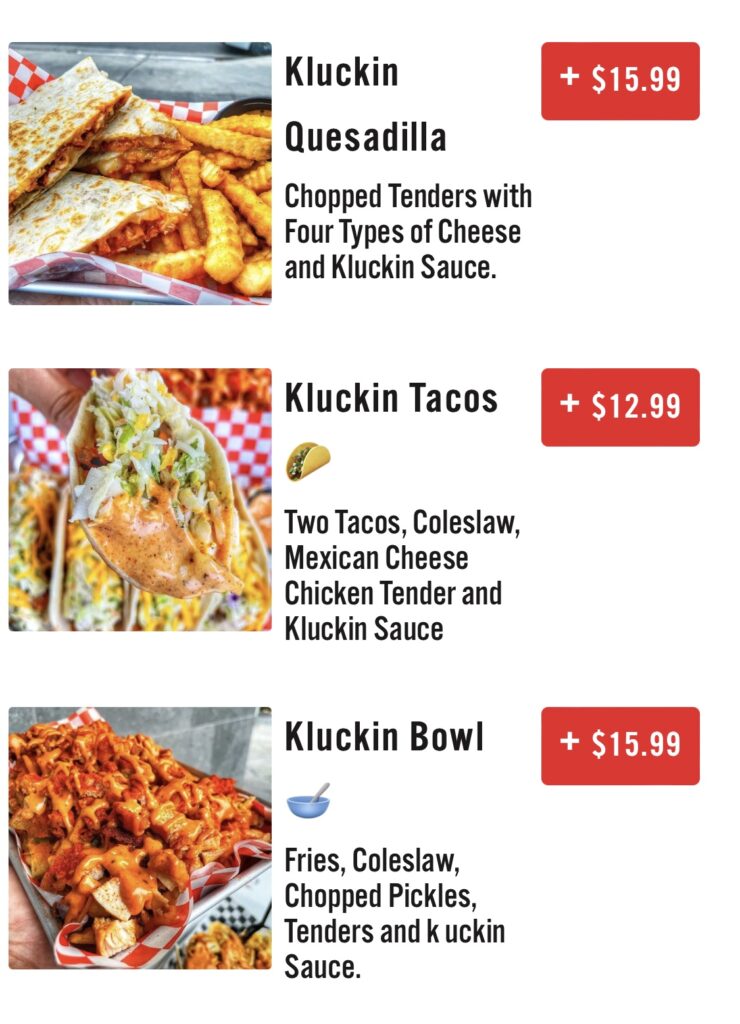This screenshot has width=740, height=1024.
Task: Open the Kluckin Bowl picture tile
Action: (140, 838)
